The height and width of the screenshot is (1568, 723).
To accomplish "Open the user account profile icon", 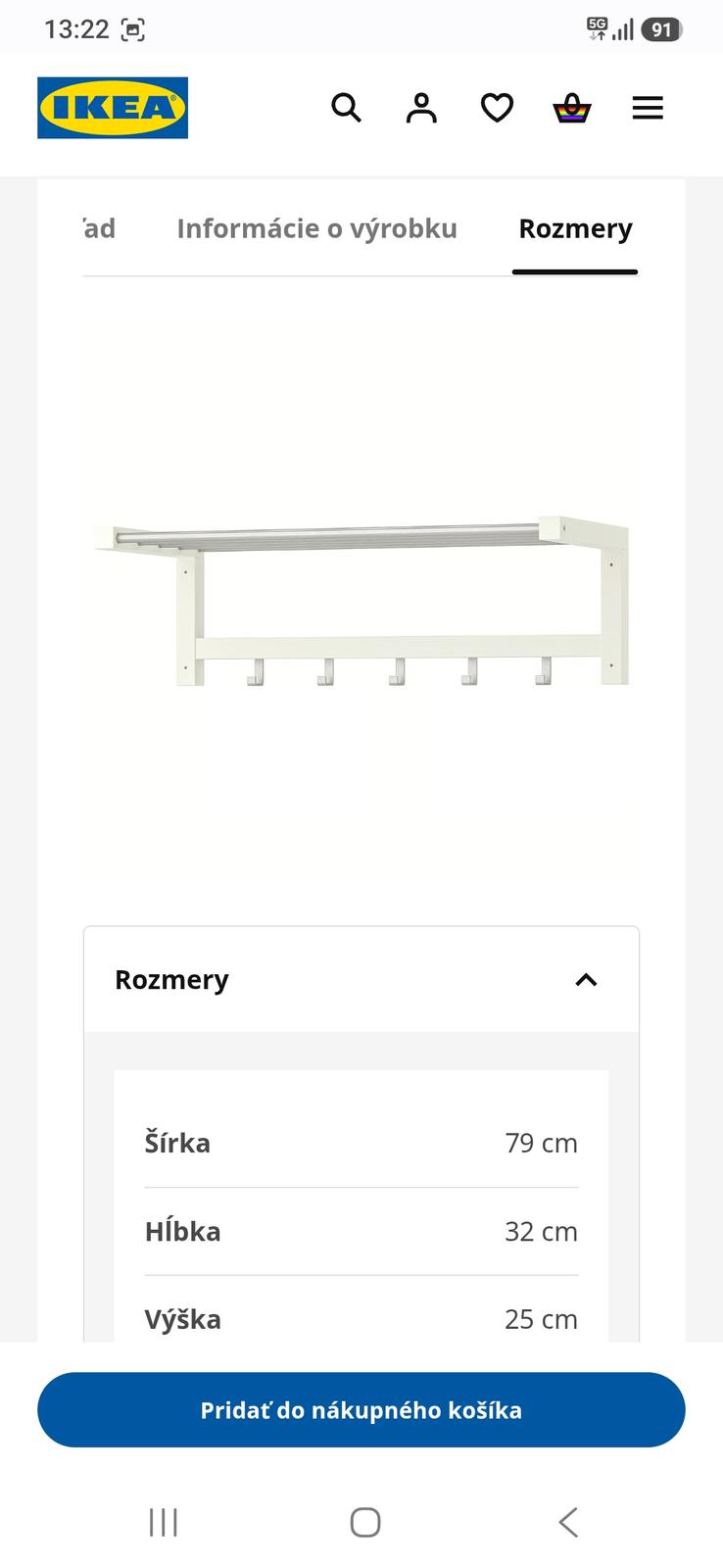I will click(x=421, y=108).
